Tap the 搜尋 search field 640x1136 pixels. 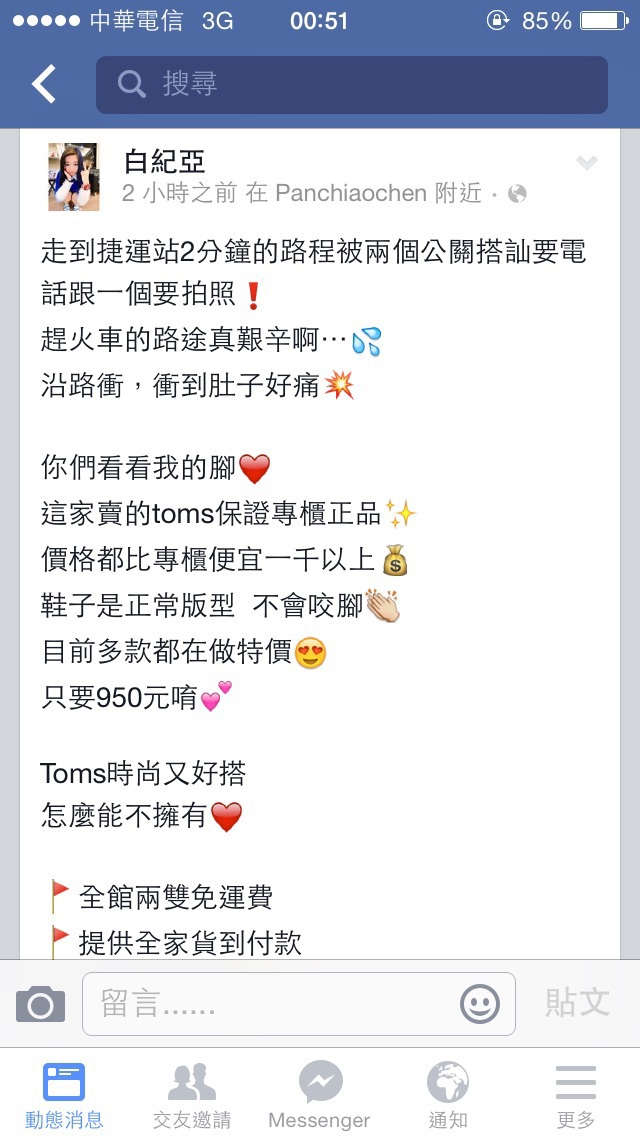click(x=351, y=85)
